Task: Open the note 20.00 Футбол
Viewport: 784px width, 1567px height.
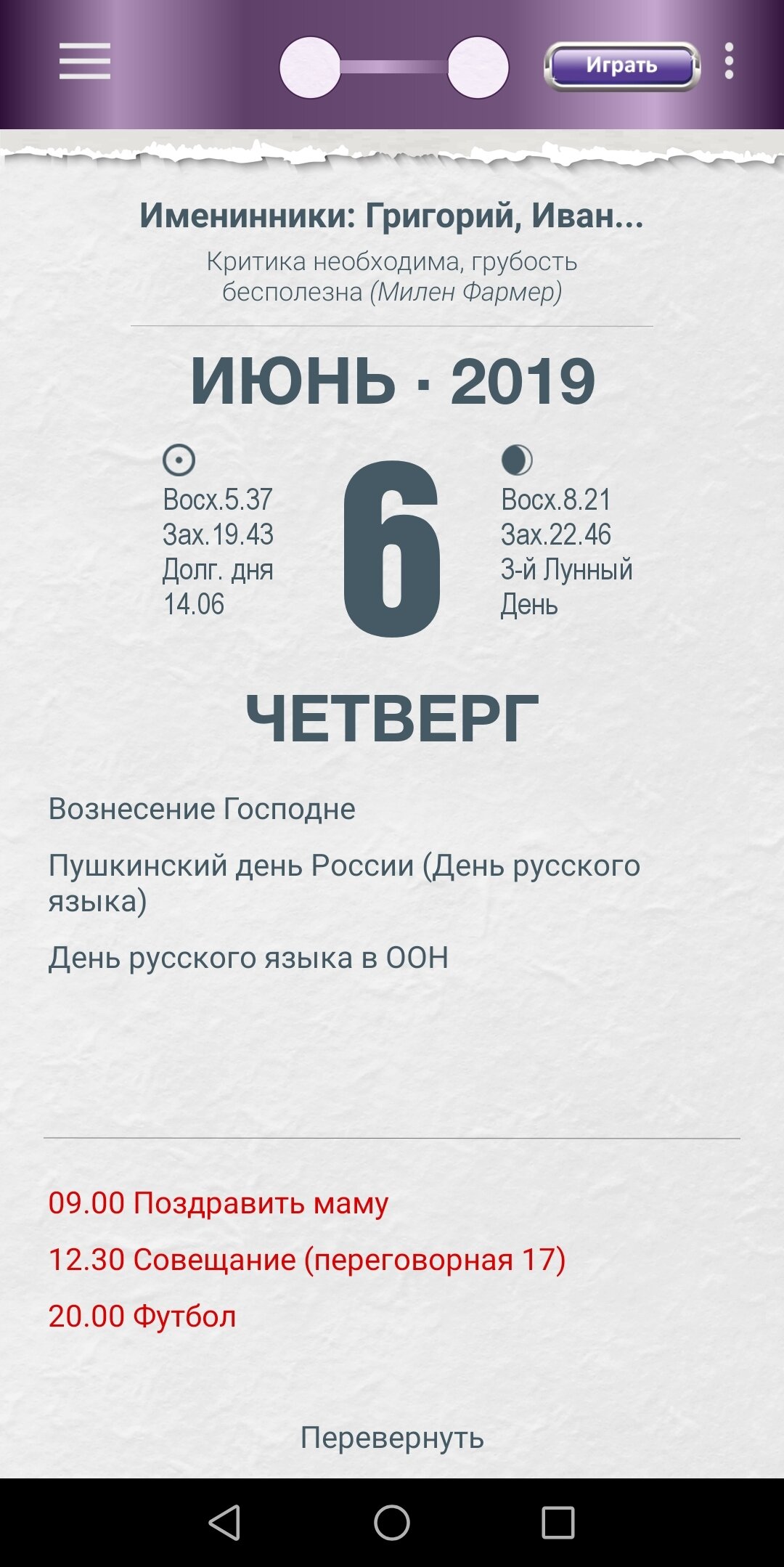Action: click(142, 1316)
